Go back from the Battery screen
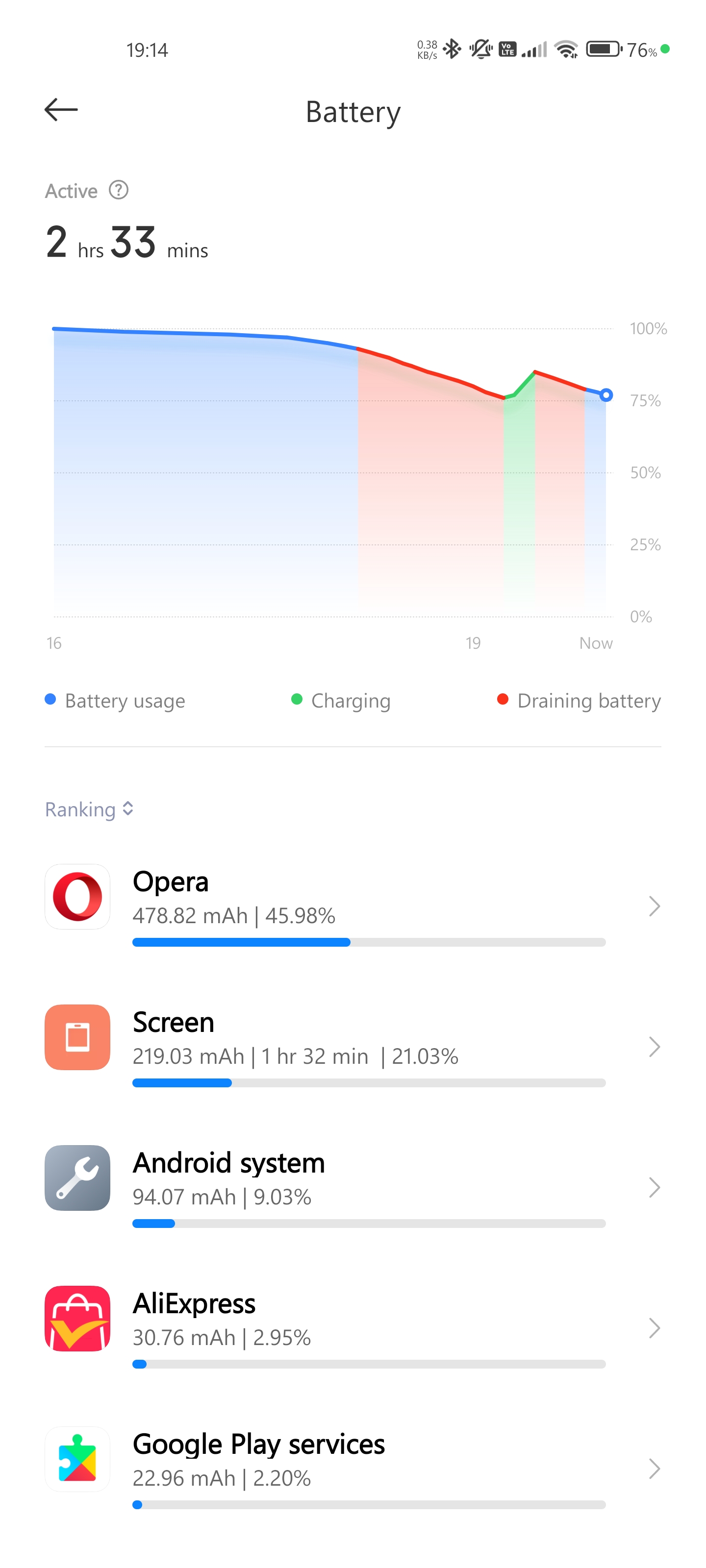This screenshot has width=706, height=1568. [x=61, y=110]
